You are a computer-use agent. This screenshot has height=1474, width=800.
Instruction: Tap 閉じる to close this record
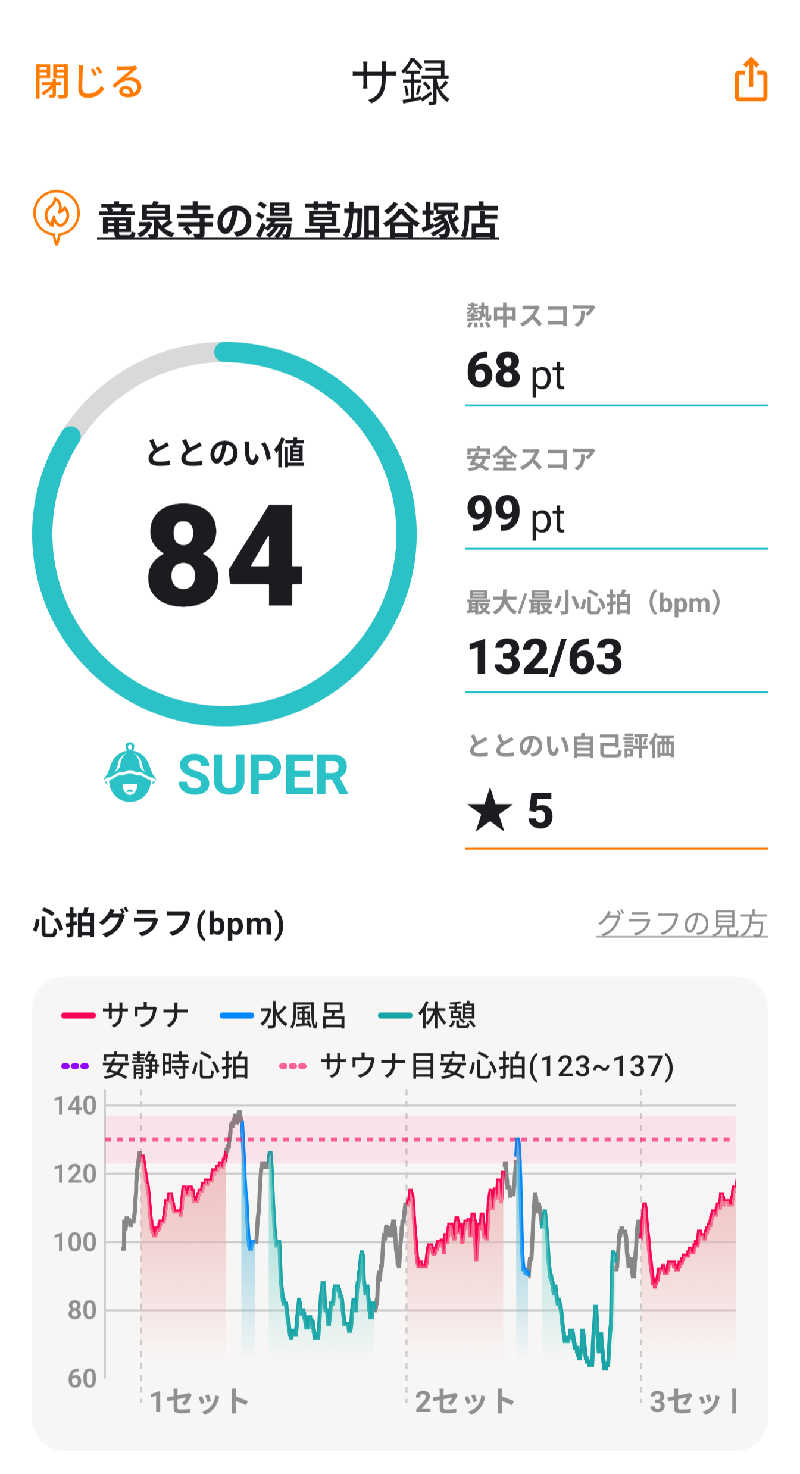pyautogui.click(x=88, y=82)
